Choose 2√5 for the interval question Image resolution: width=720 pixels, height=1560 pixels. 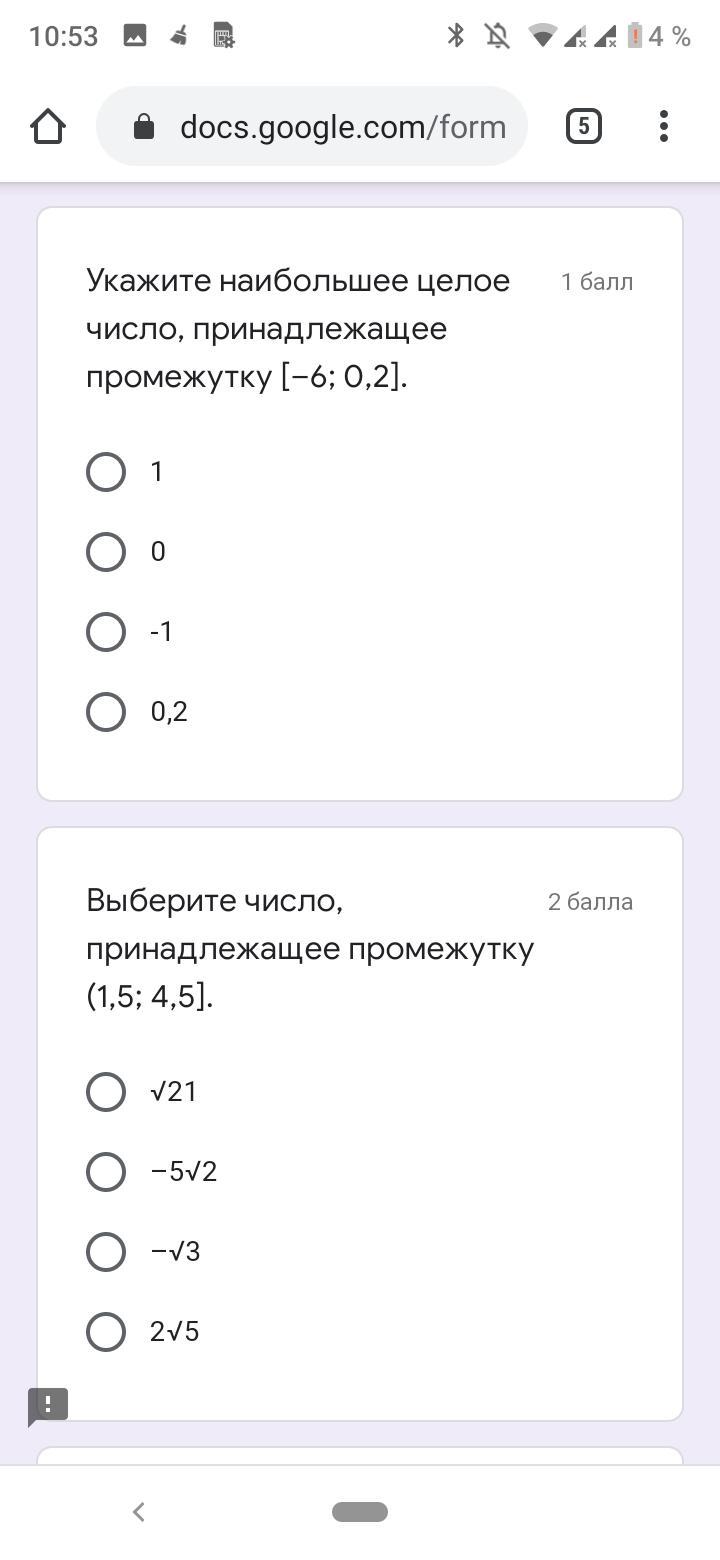pyautogui.click(x=106, y=1332)
